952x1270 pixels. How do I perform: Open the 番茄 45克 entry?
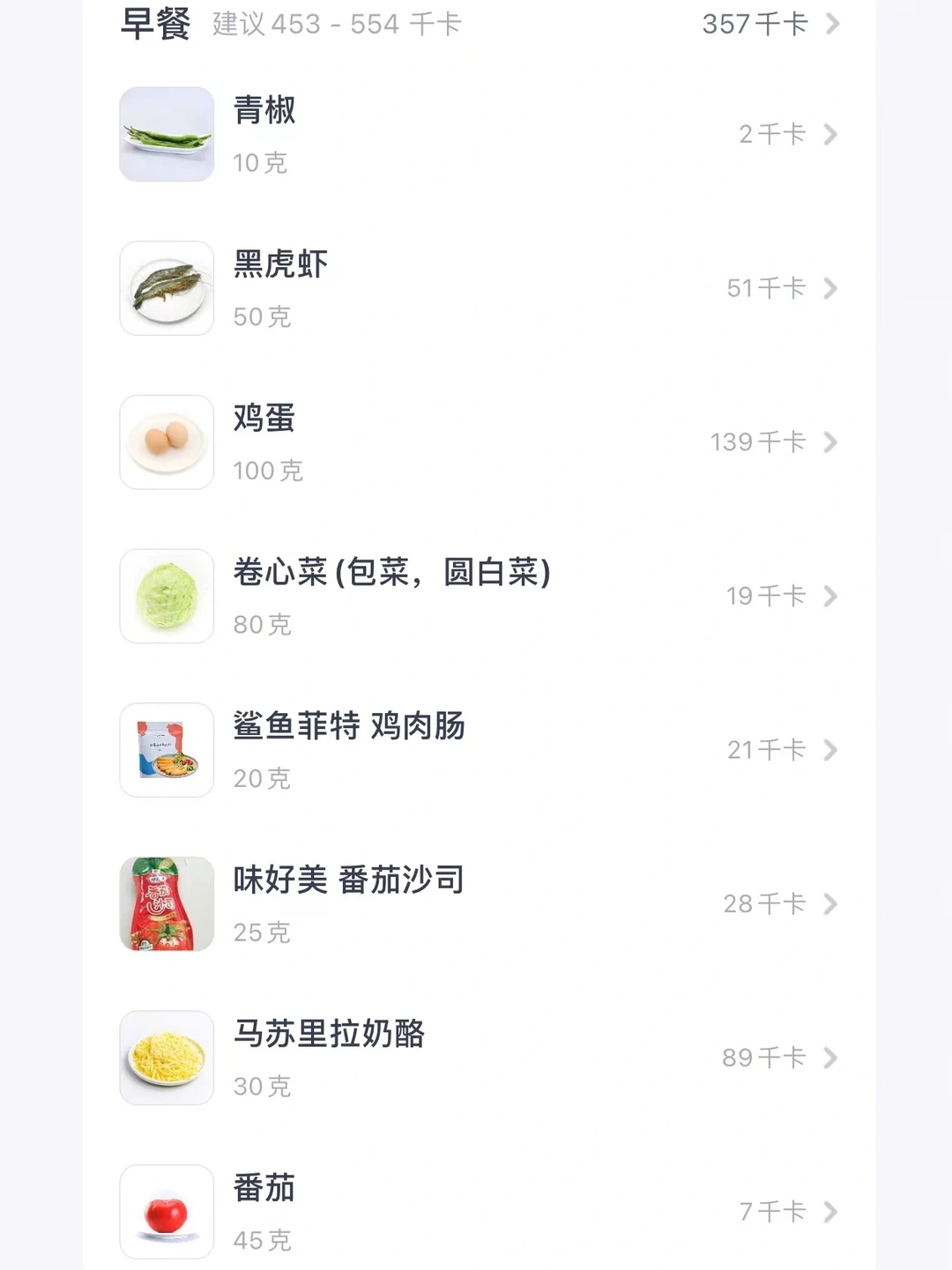(x=480, y=1212)
